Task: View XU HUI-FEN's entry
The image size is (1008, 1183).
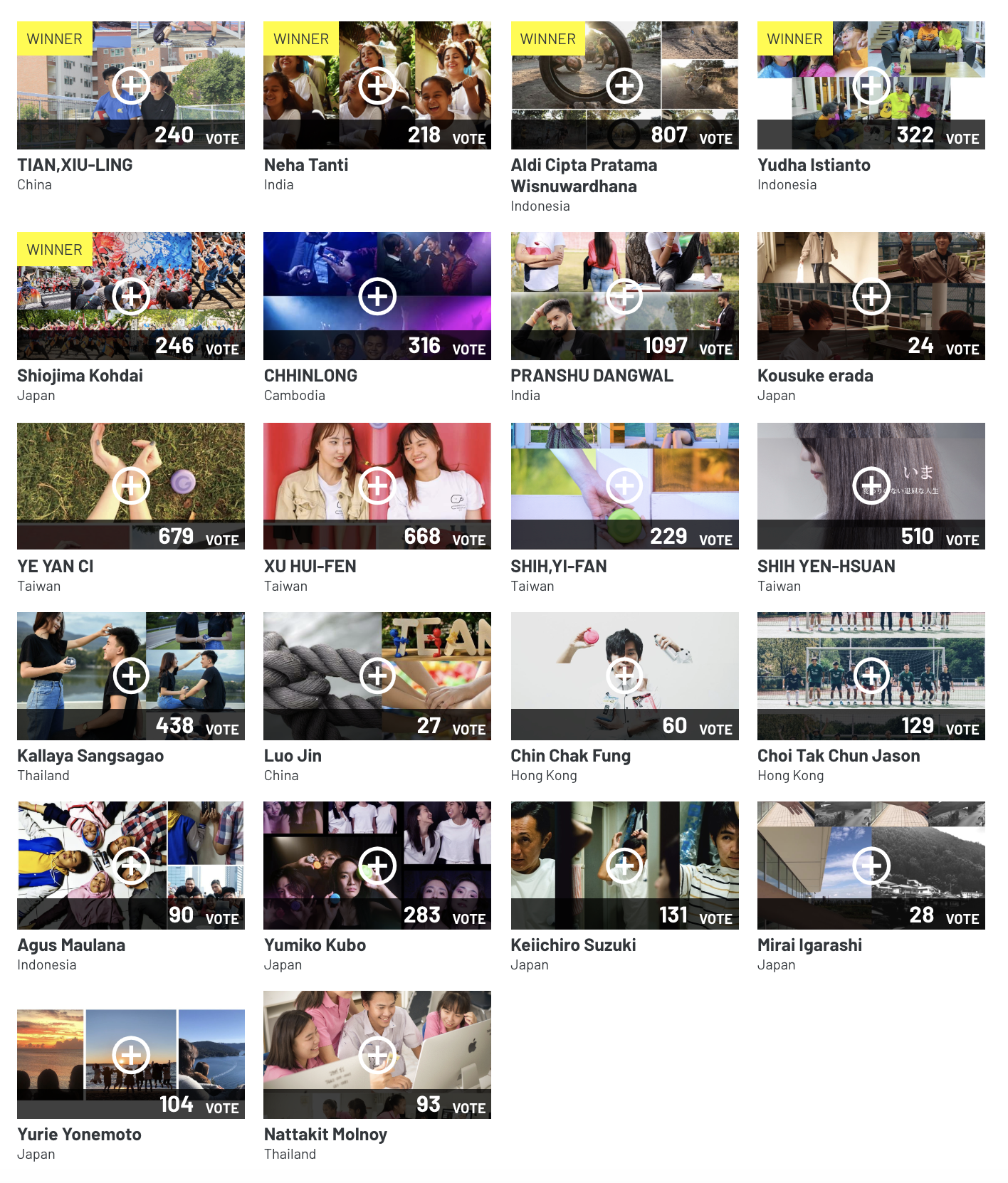Action: [x=377, y=486]
